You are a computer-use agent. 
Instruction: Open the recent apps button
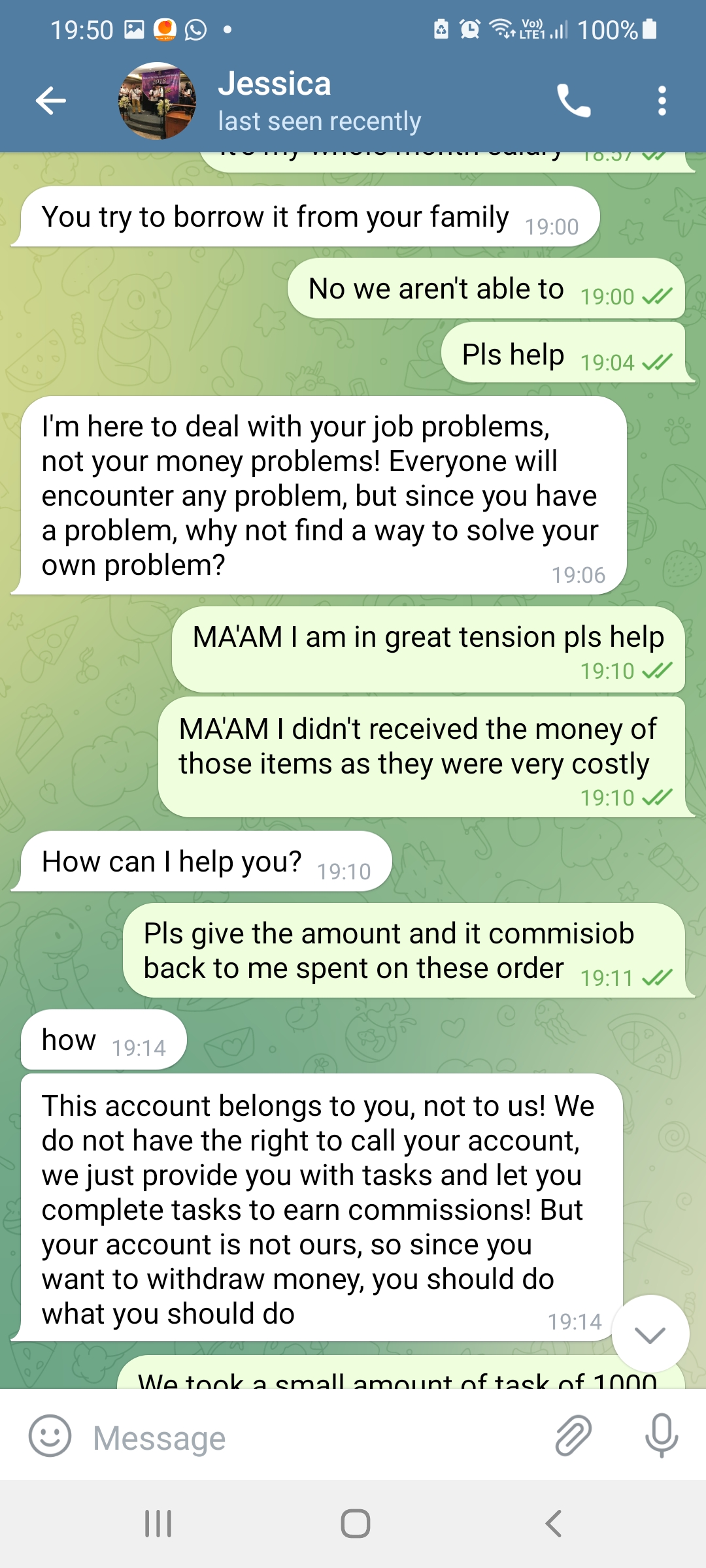coord(158,1524)
